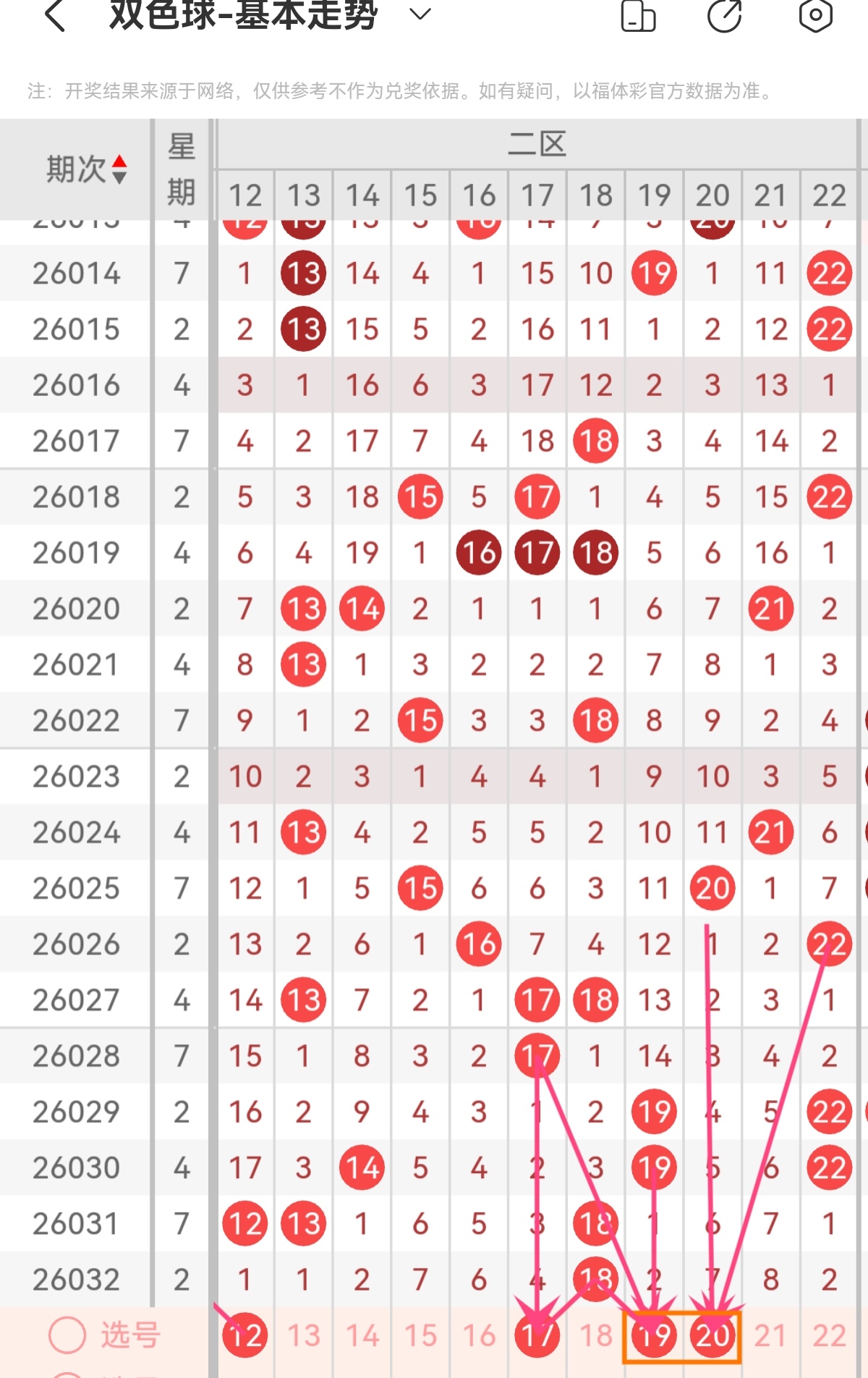
Task: Pick number 21 in selection row
Action: [x=771, y=1335]
